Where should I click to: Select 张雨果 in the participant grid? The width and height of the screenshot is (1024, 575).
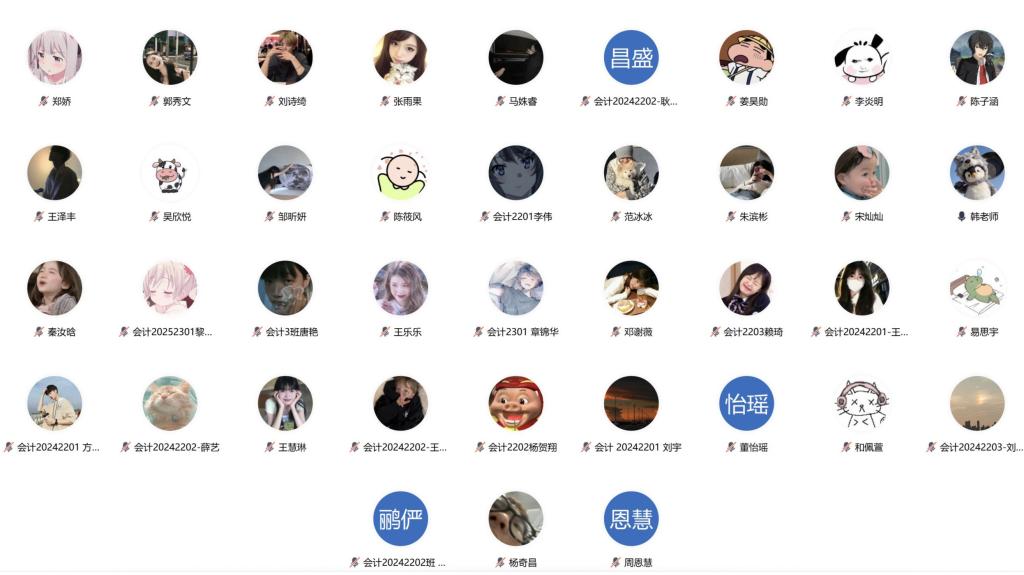point(400,57)
